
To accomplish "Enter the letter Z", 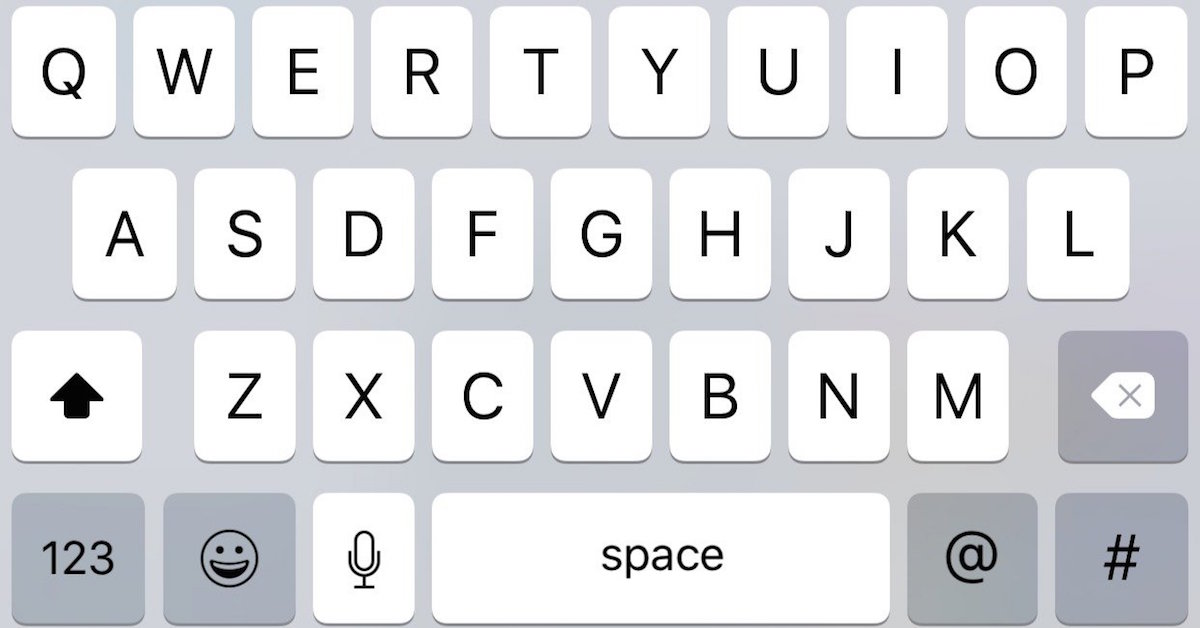I will pos(244,397).
